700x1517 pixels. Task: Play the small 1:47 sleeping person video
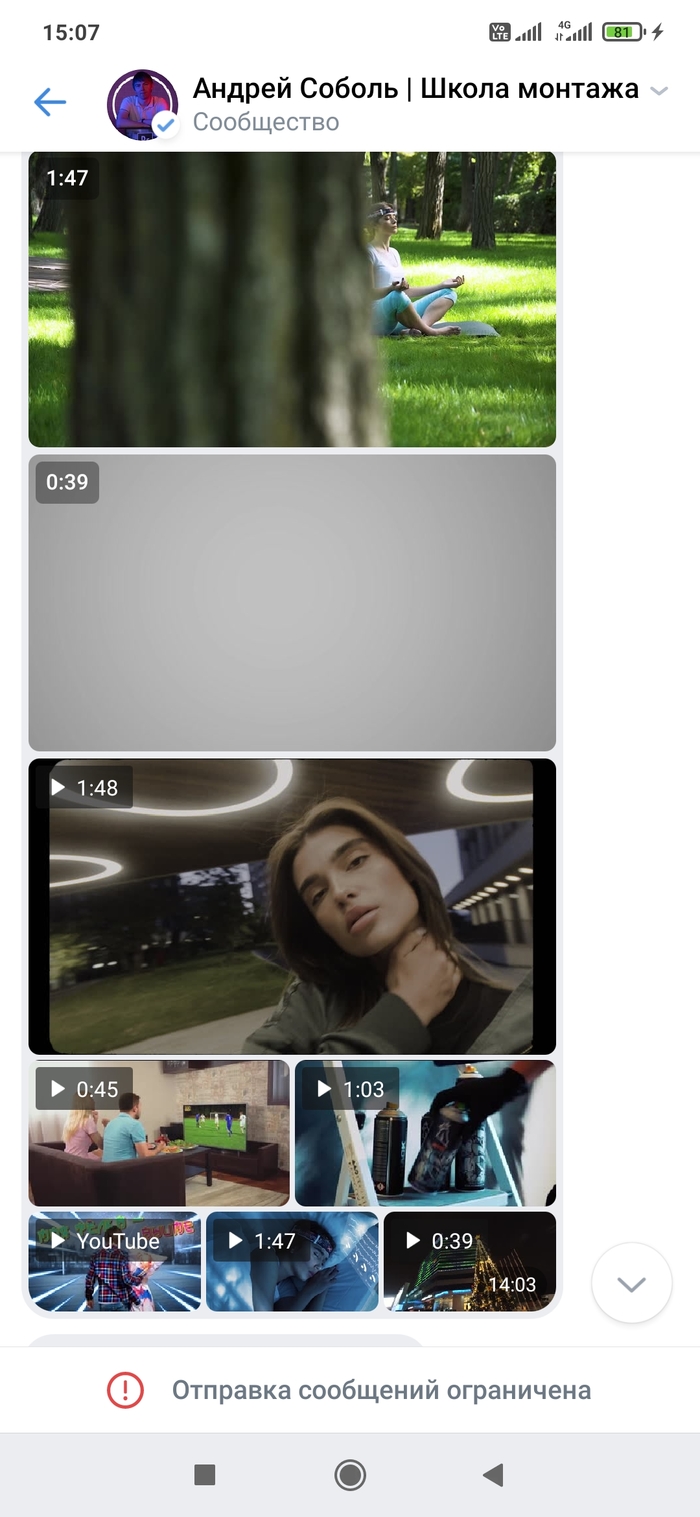tap(292, 1261)
